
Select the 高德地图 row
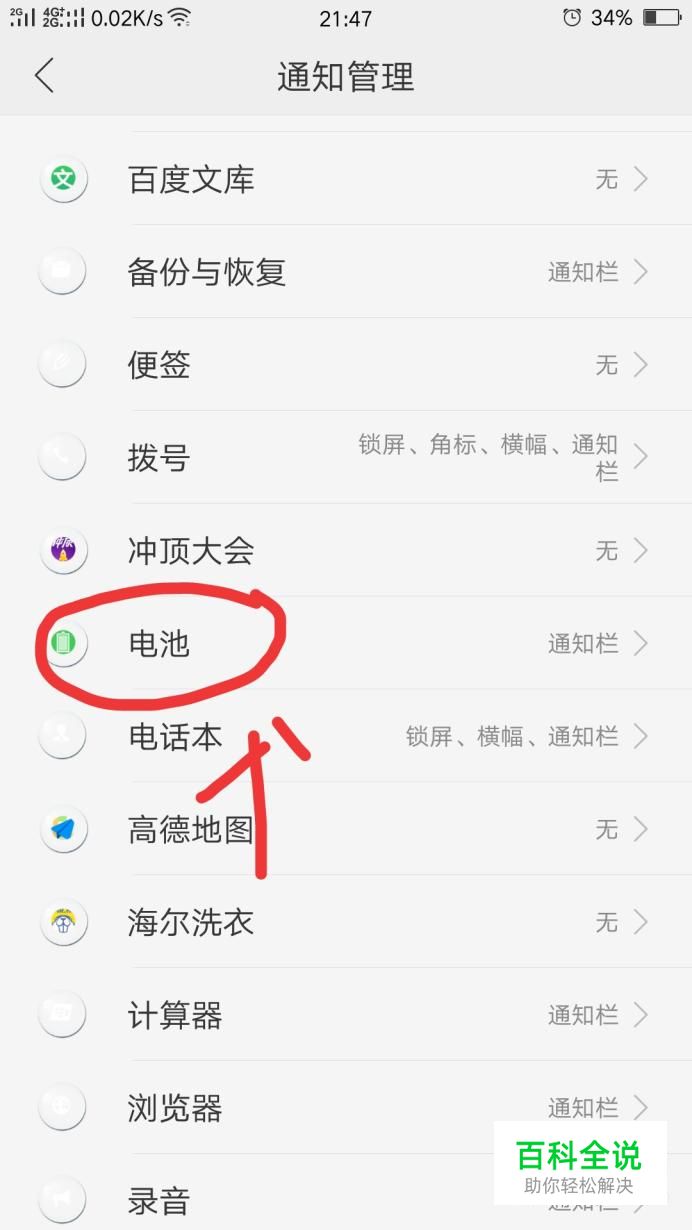point(346,829)
